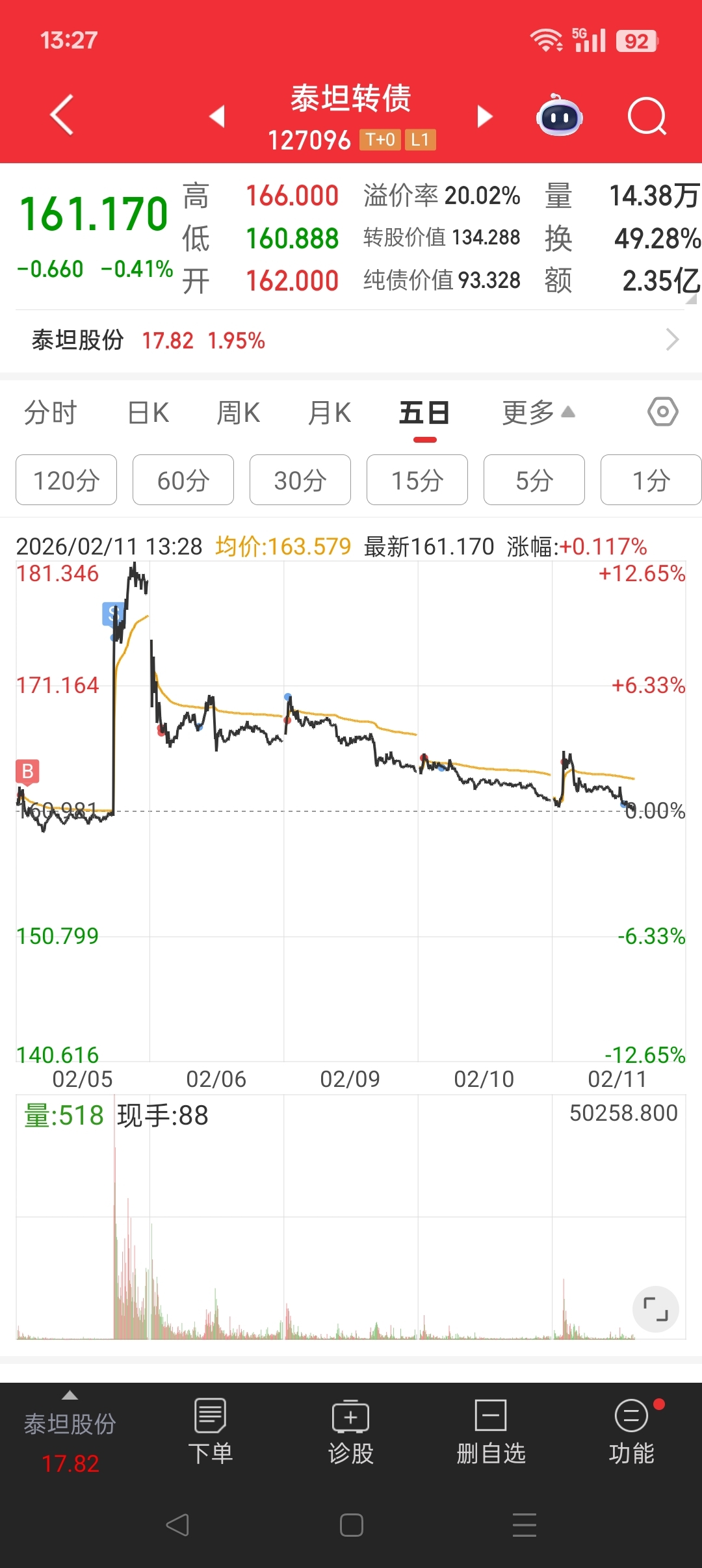Screen dimensions: 702x1568
Task: Open chart settings hexagon icon
Action: point(662,412)
